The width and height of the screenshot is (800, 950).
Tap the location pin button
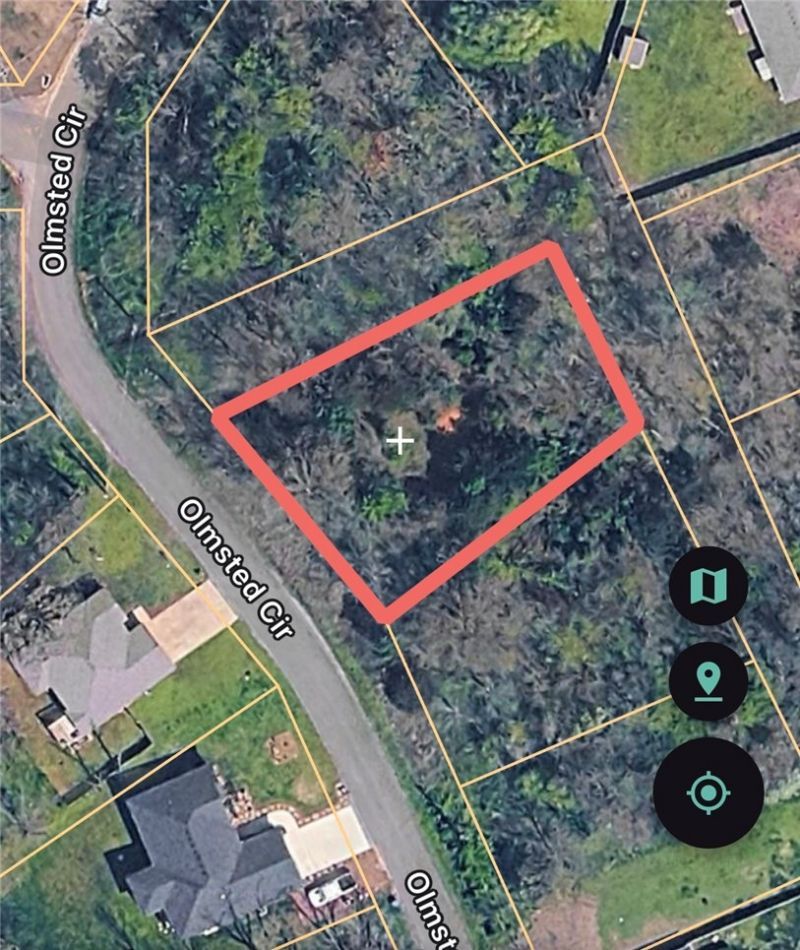[709, 682]
